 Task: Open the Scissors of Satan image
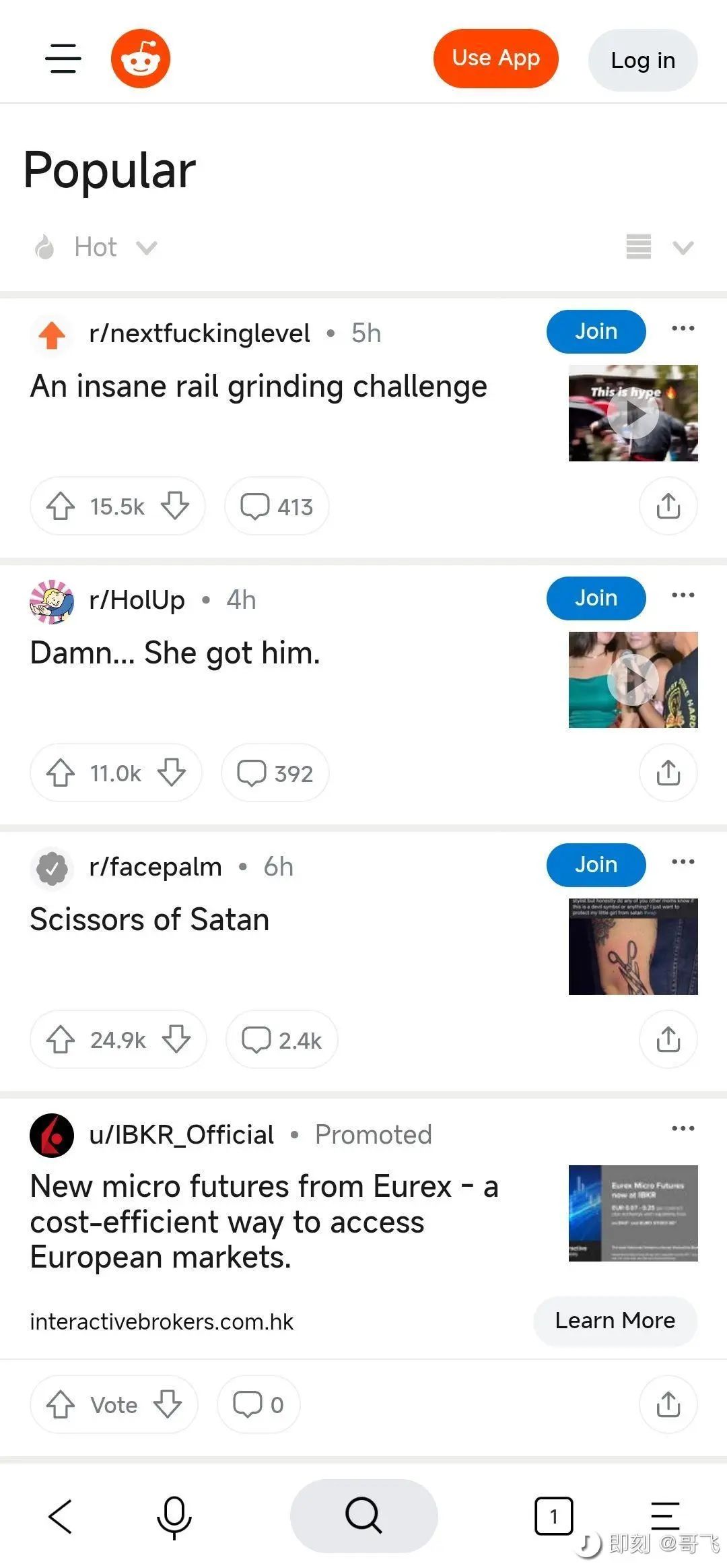coord(633,946)
